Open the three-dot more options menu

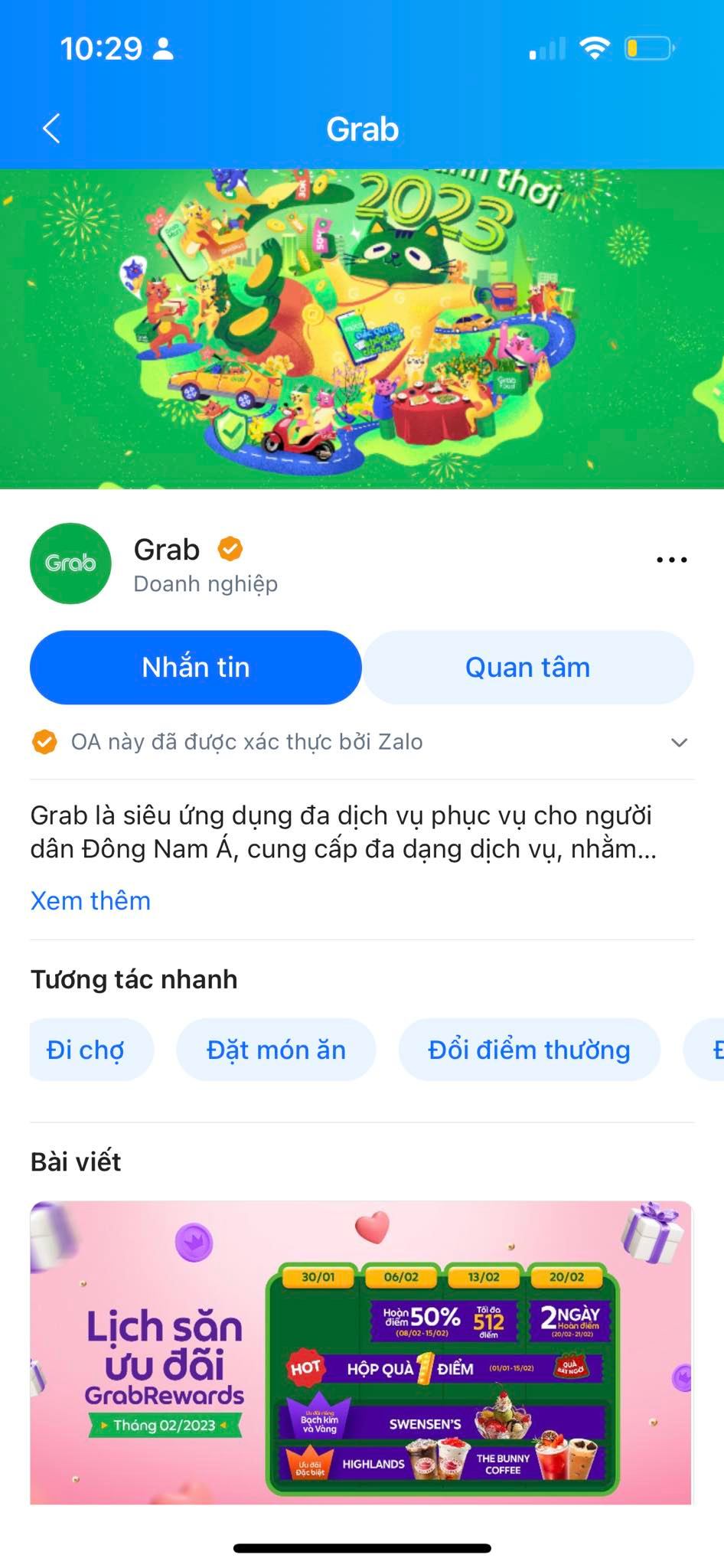671,560
